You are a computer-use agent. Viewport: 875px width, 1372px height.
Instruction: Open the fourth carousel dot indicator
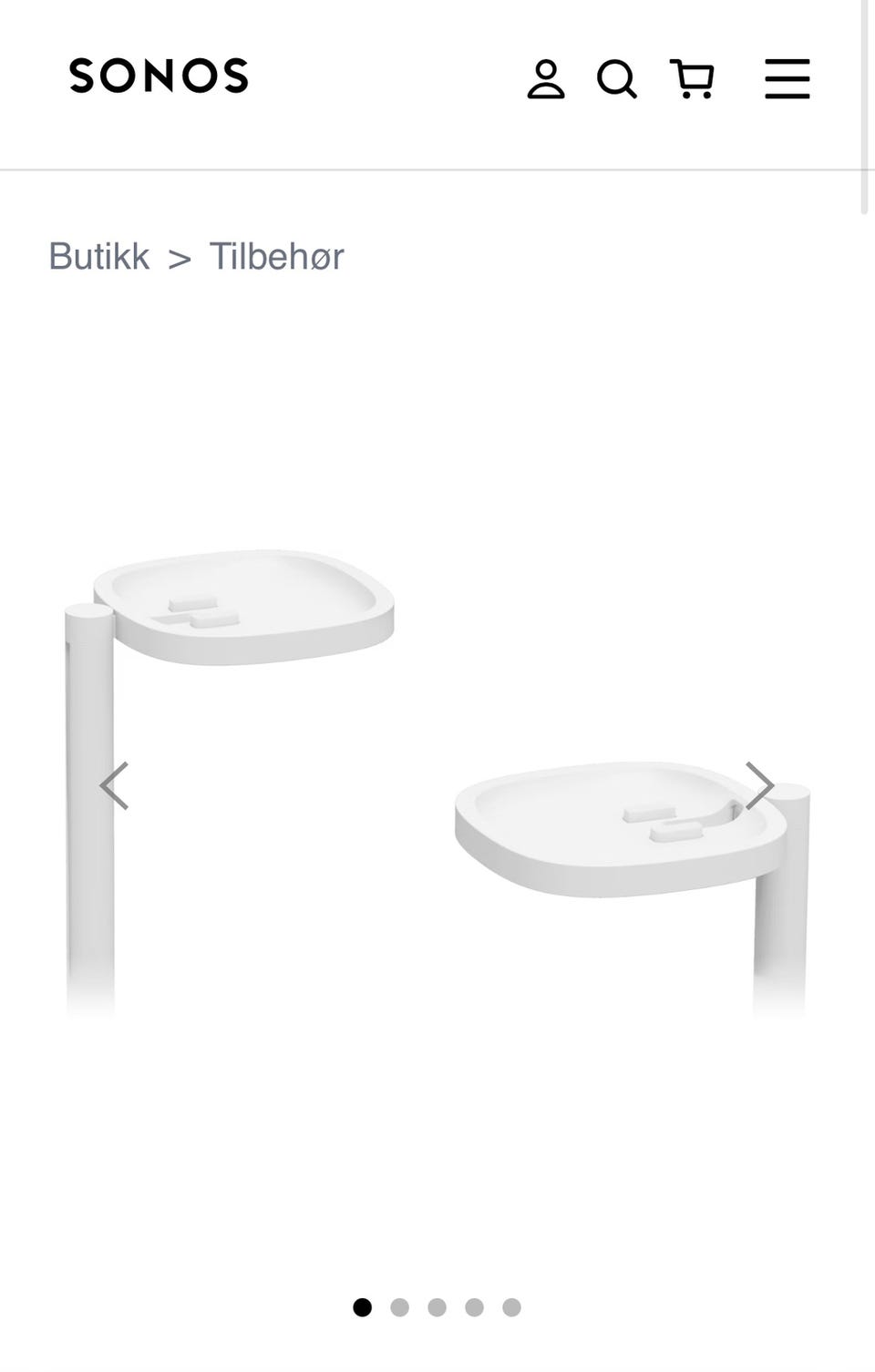(474, 1308)
